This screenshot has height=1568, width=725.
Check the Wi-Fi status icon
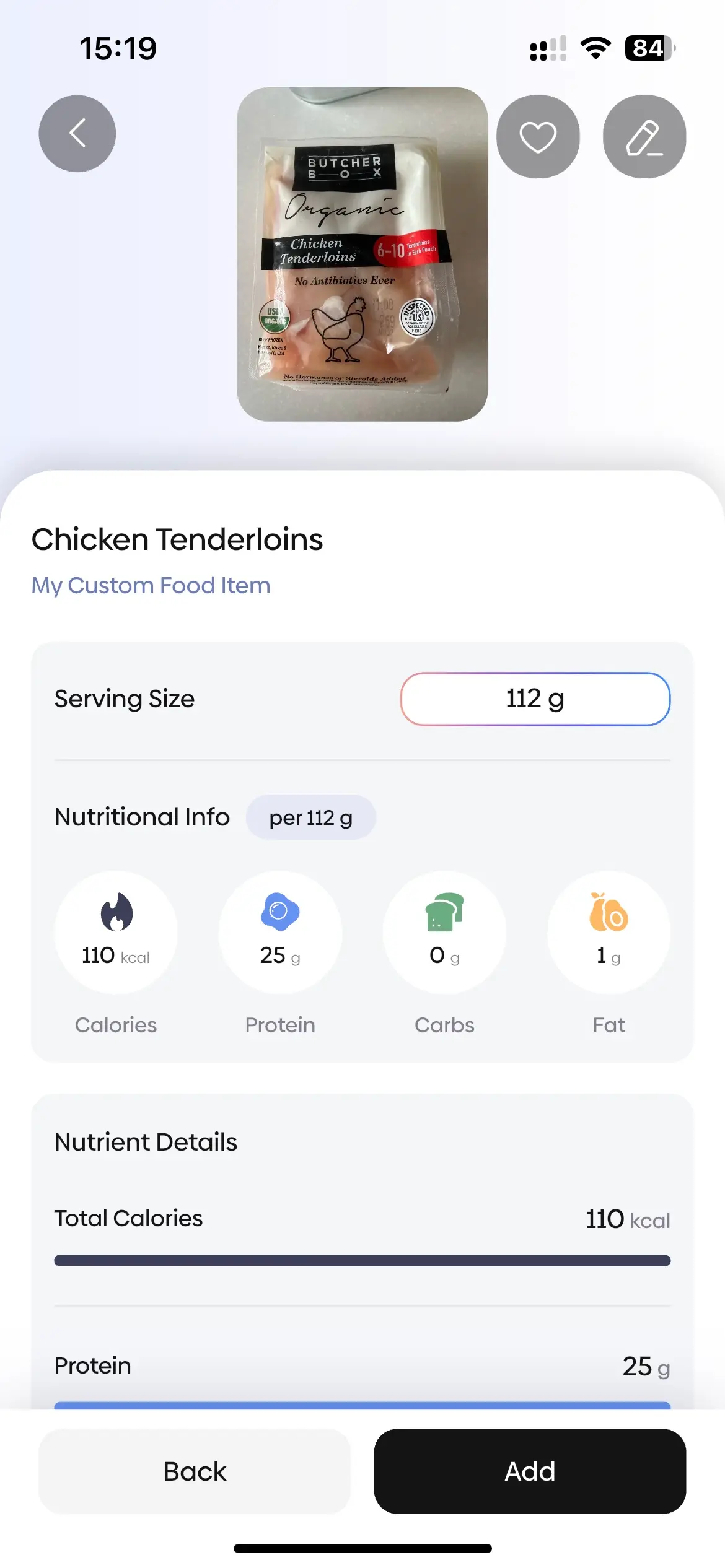tap(595, 46)
